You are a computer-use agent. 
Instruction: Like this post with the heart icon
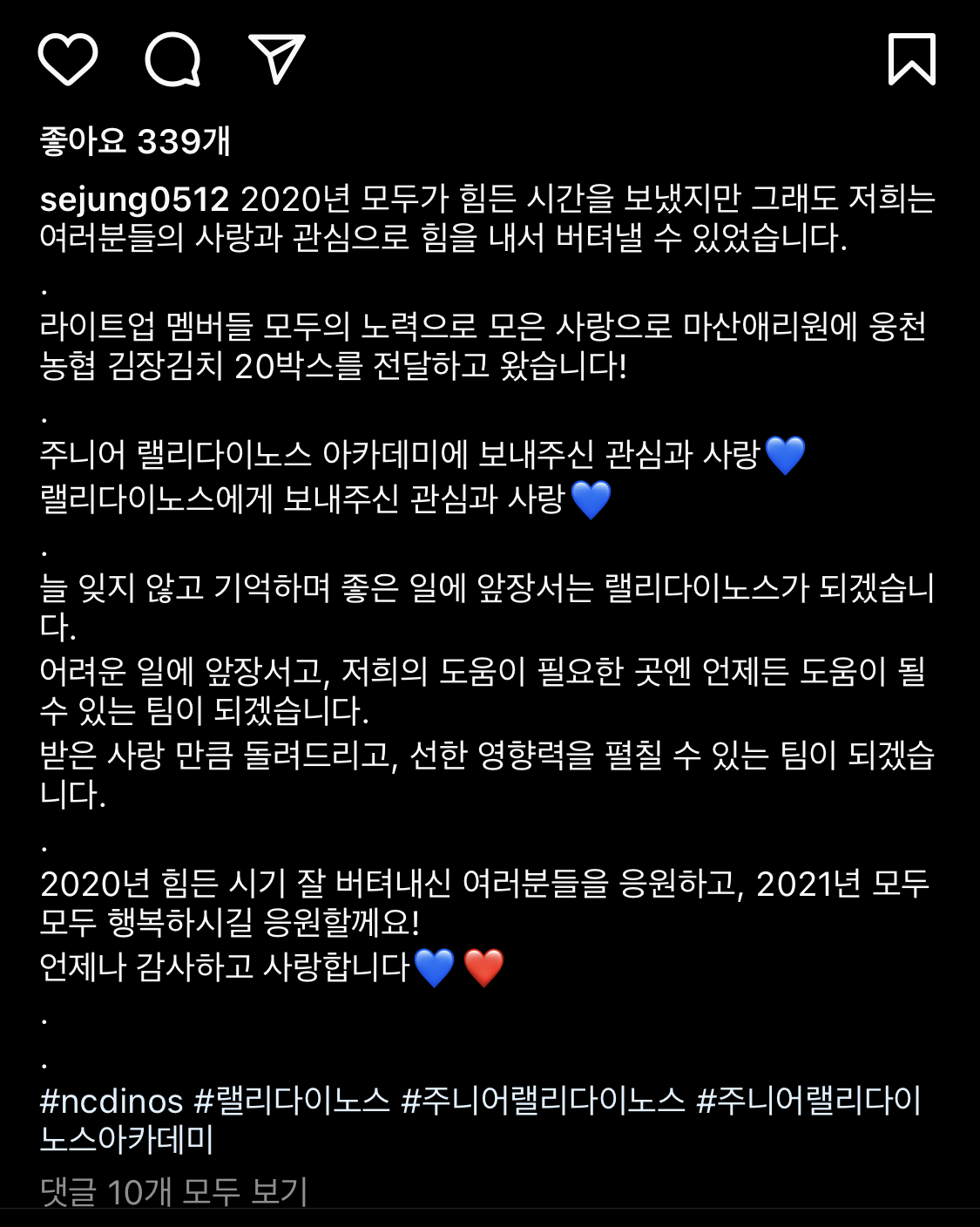pos(68,59)
